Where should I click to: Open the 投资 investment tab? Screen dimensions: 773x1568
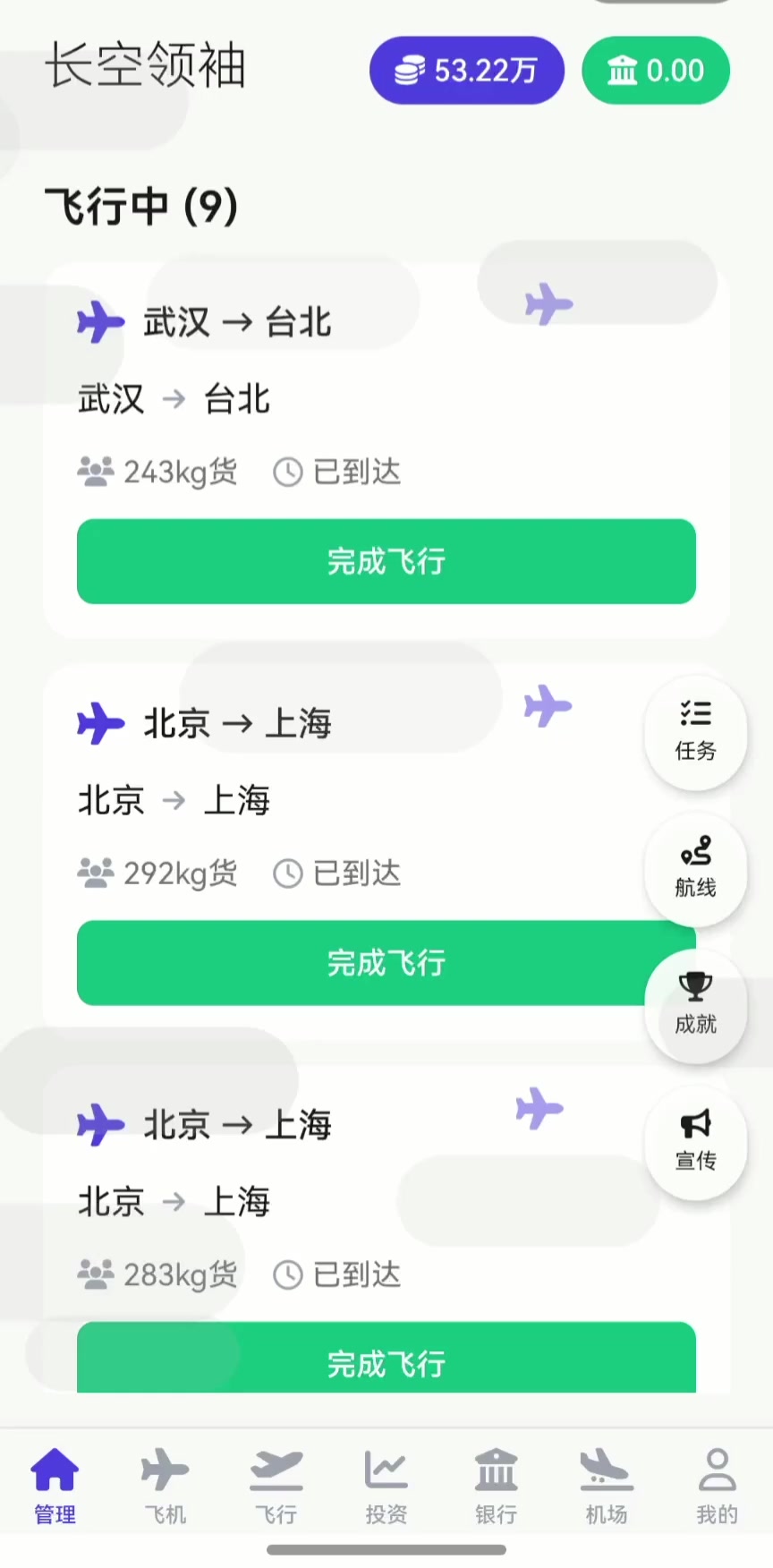(386, 1486)
